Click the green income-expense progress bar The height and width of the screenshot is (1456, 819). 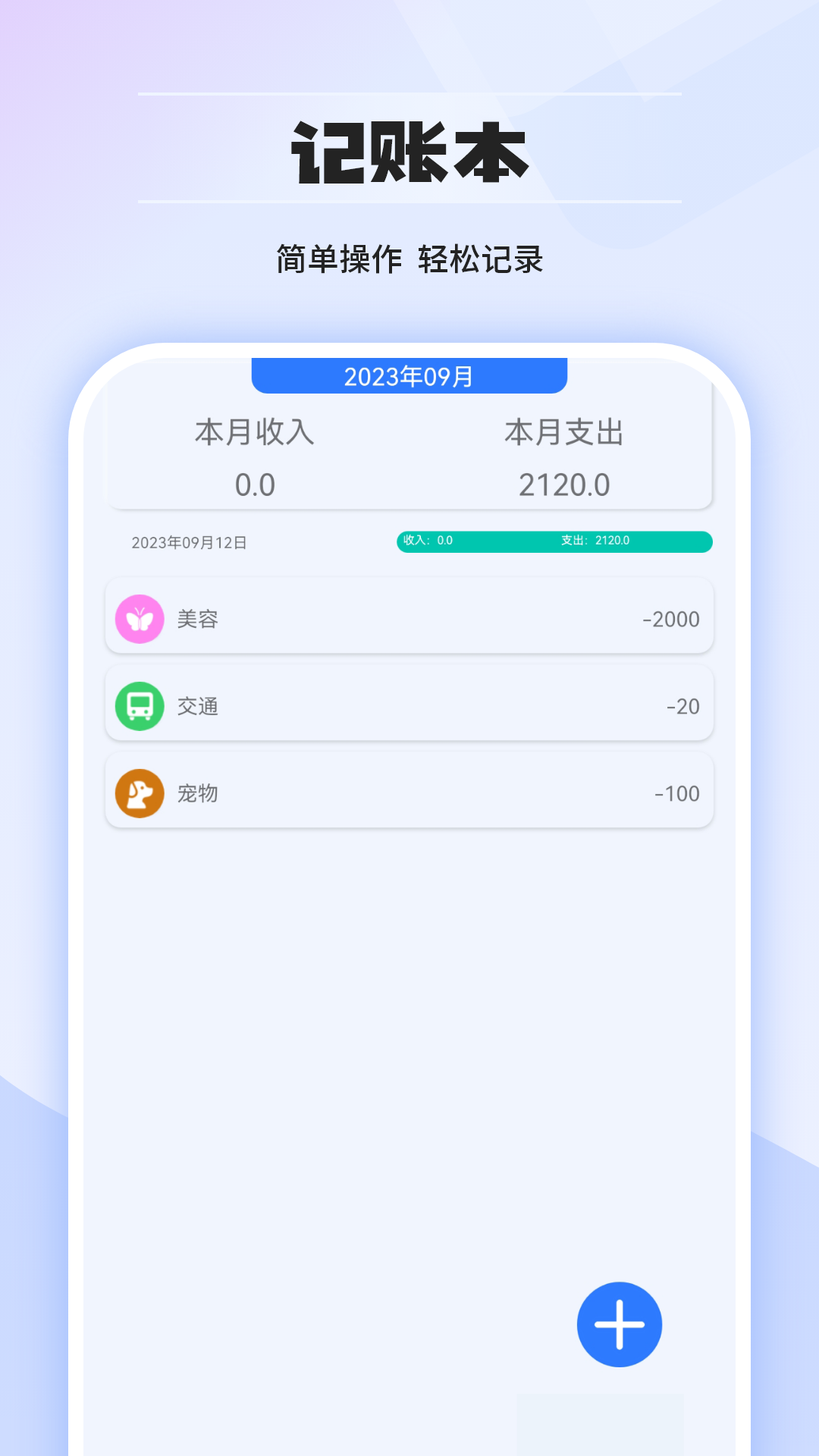pos(554,541)
